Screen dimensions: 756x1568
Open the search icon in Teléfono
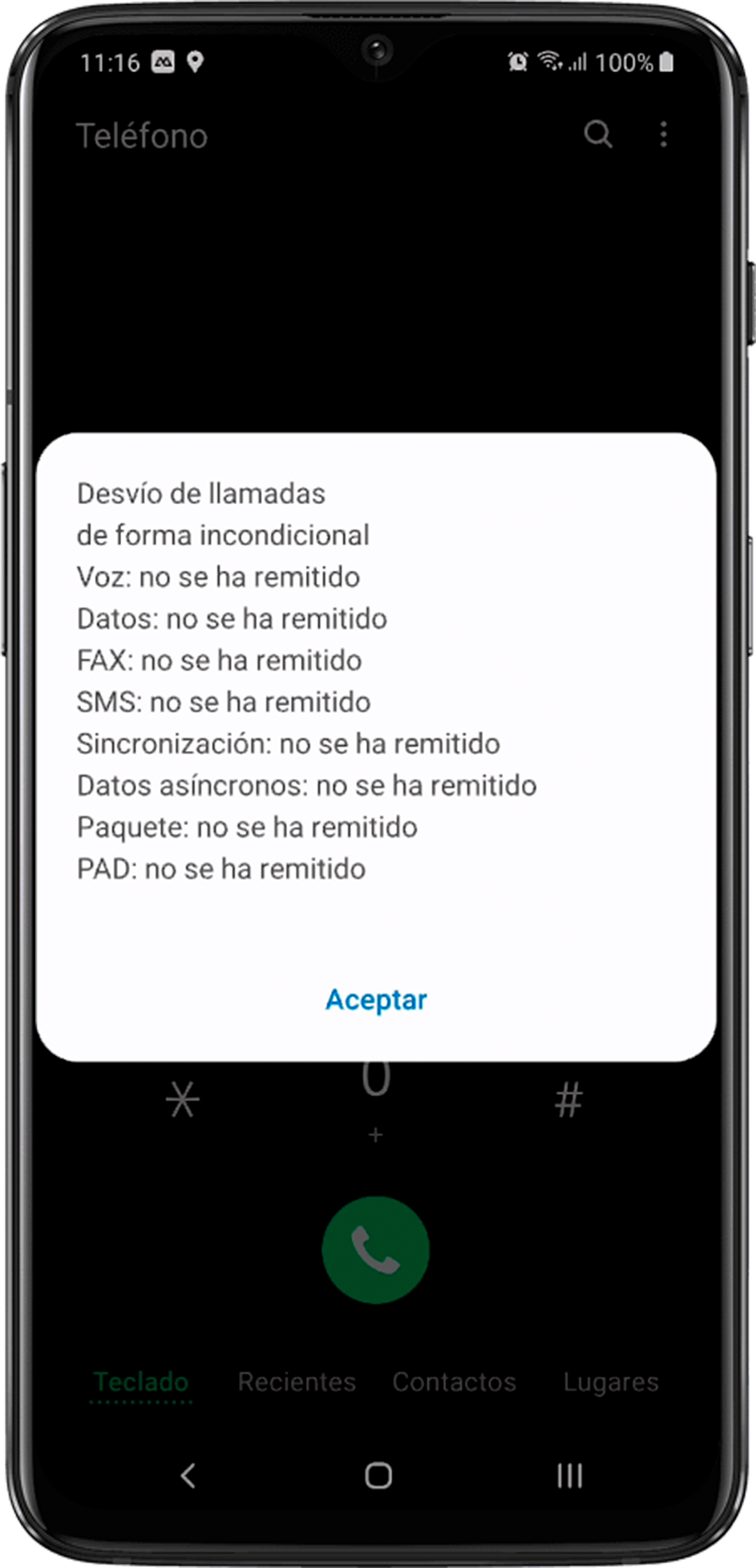(597, 135)
